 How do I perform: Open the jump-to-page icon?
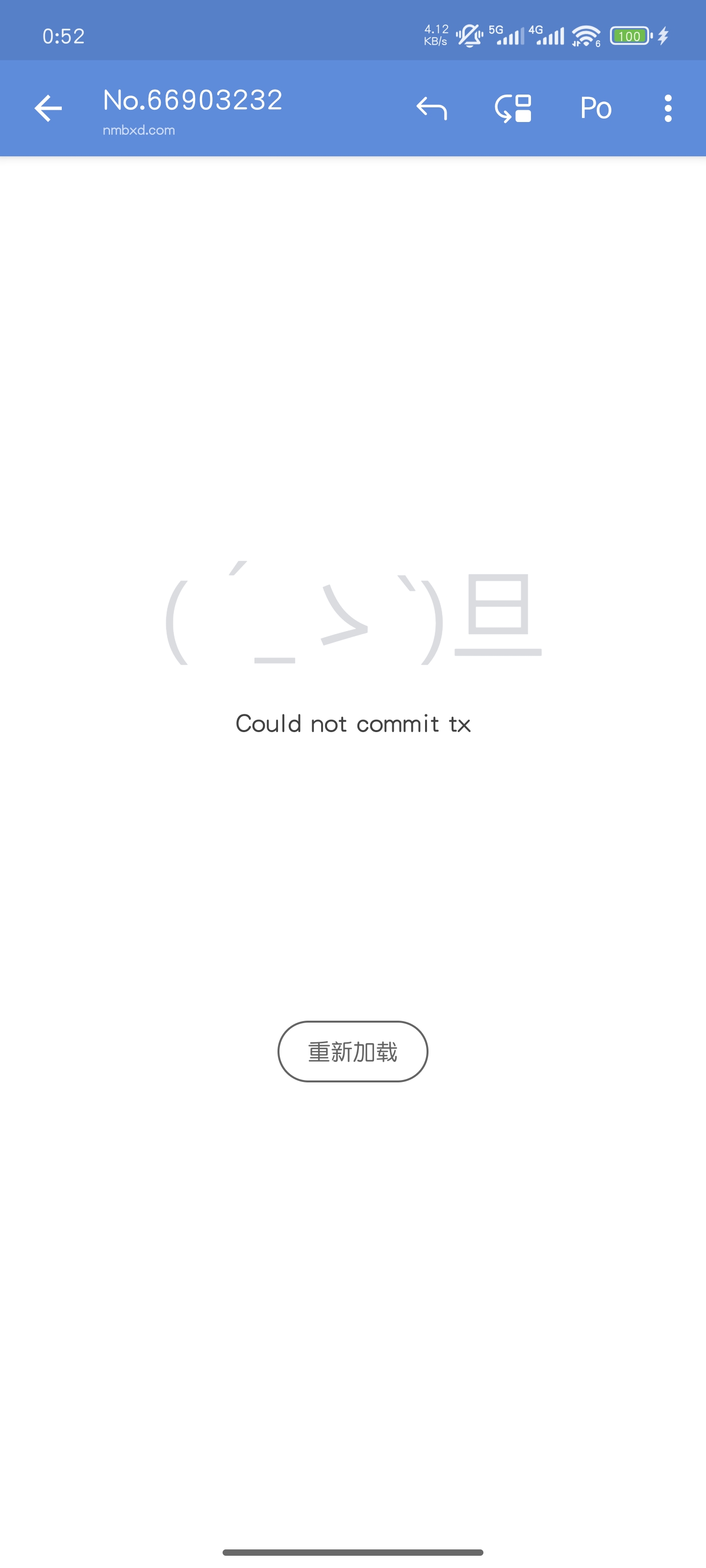(x=513, y=109)
